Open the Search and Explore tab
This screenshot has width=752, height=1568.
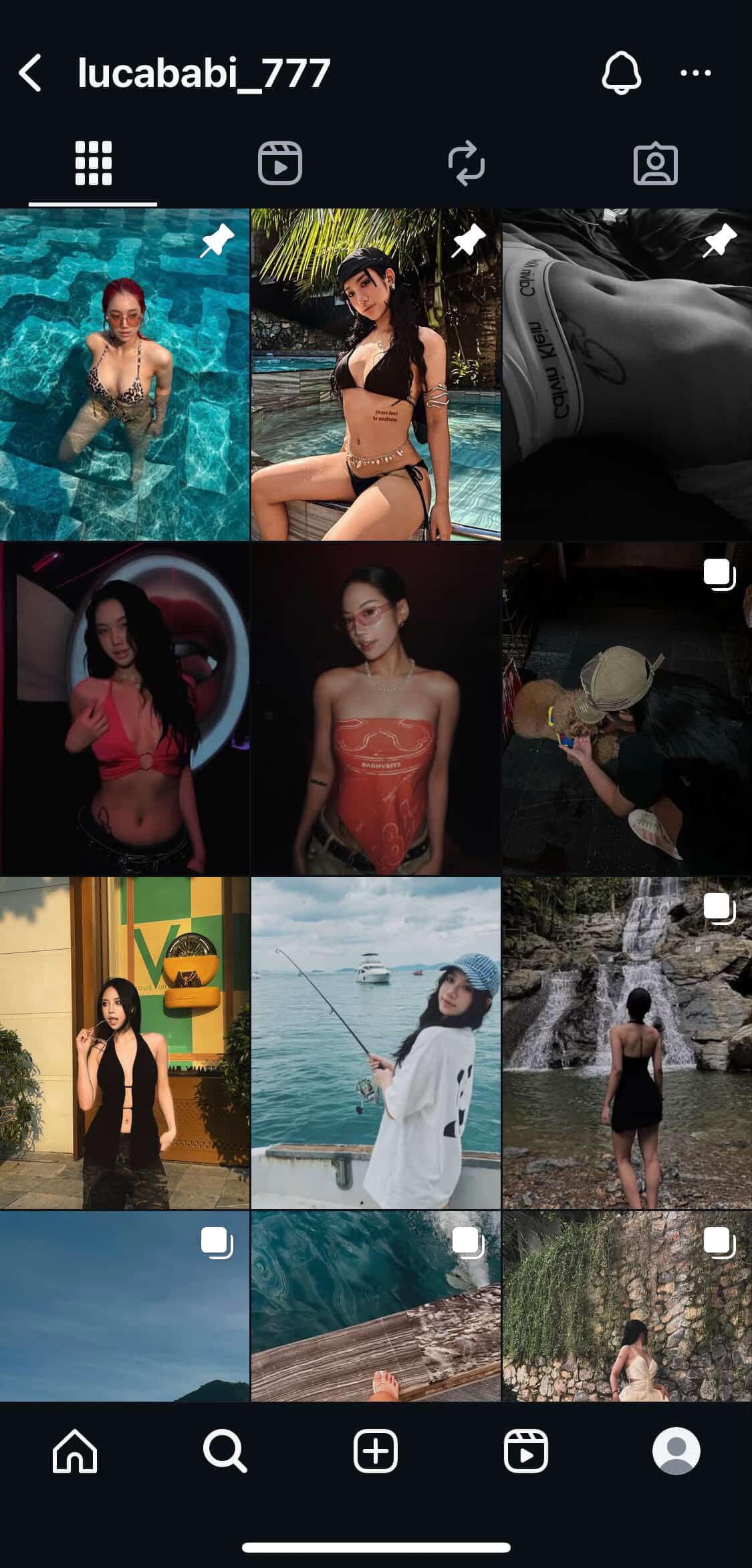tap(225, 1452)
